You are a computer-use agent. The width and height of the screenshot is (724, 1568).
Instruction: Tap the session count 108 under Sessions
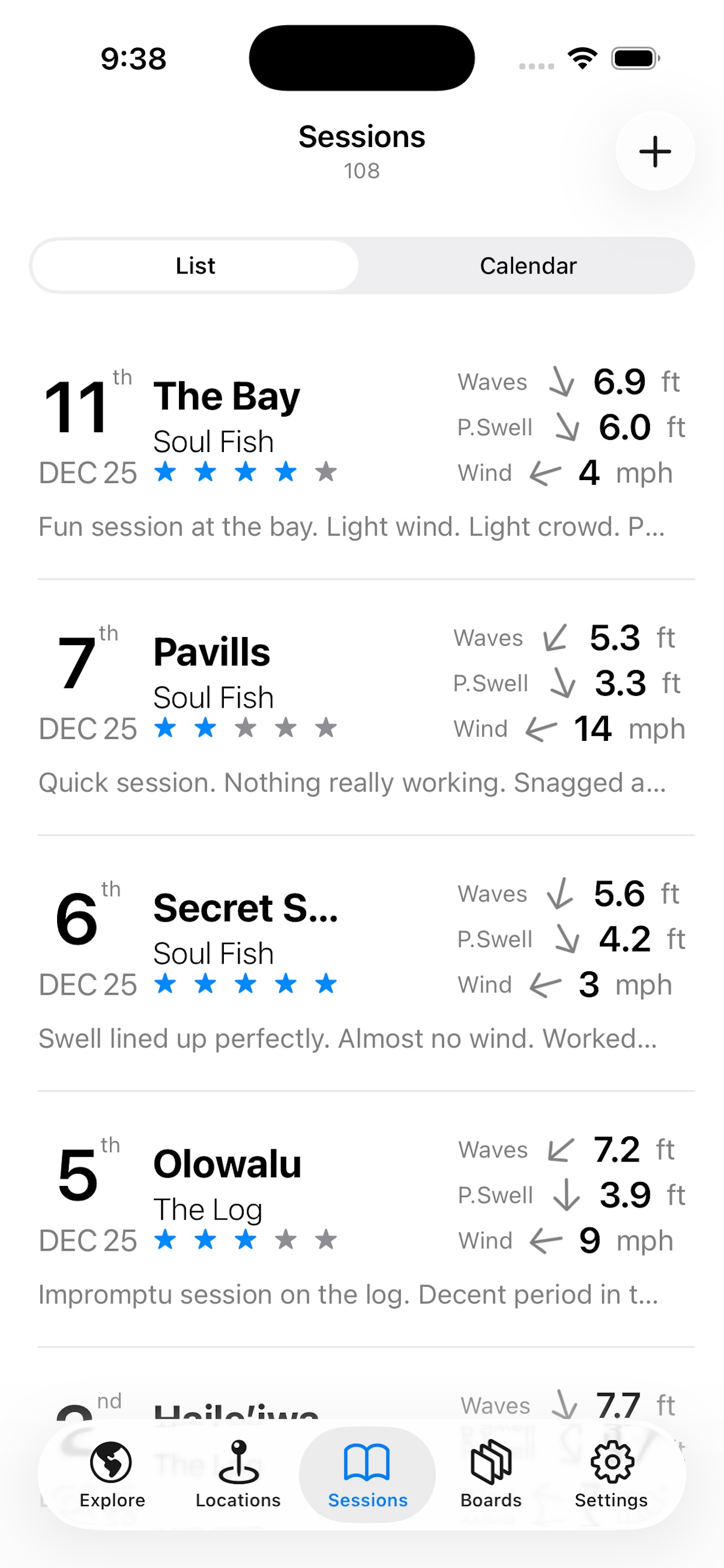point(361,171)
